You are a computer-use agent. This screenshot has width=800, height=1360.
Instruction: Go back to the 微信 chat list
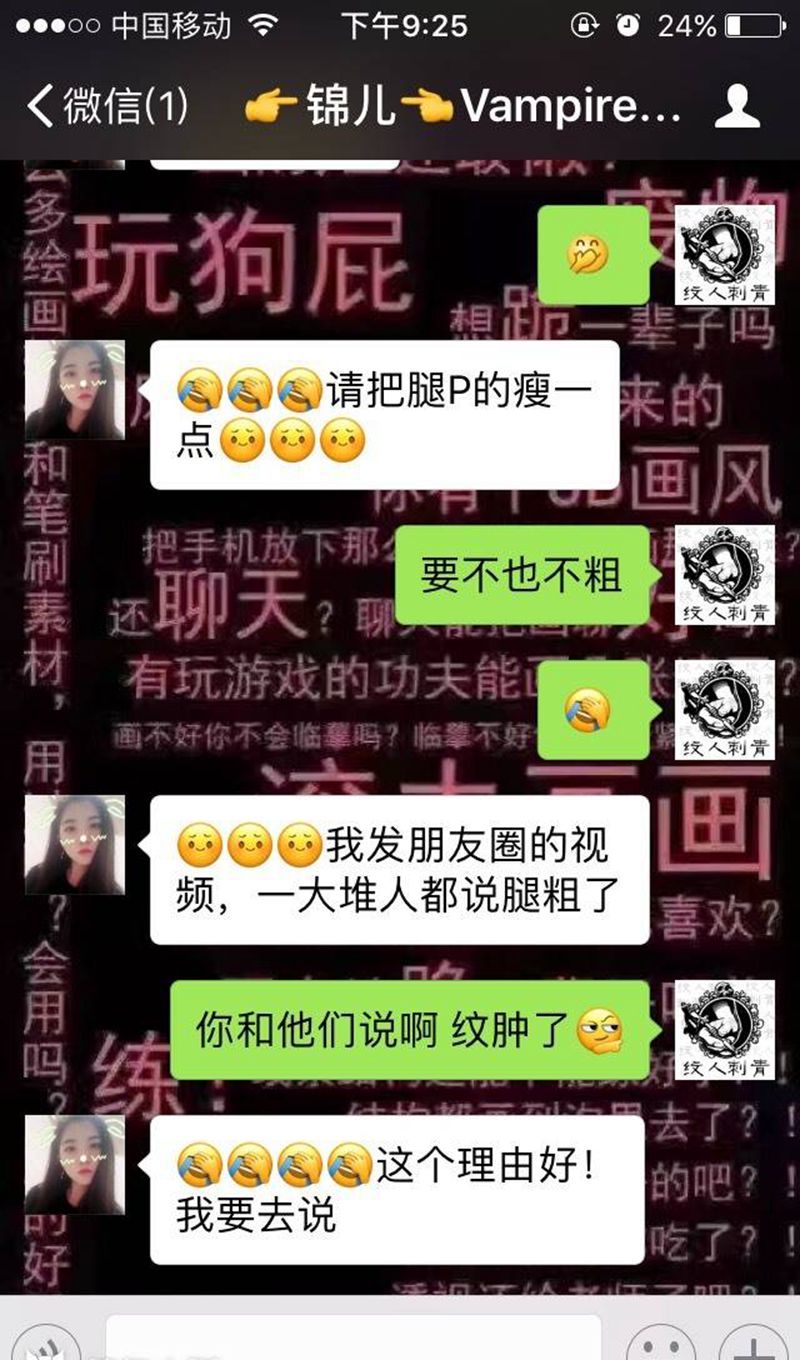click(105, 106)
